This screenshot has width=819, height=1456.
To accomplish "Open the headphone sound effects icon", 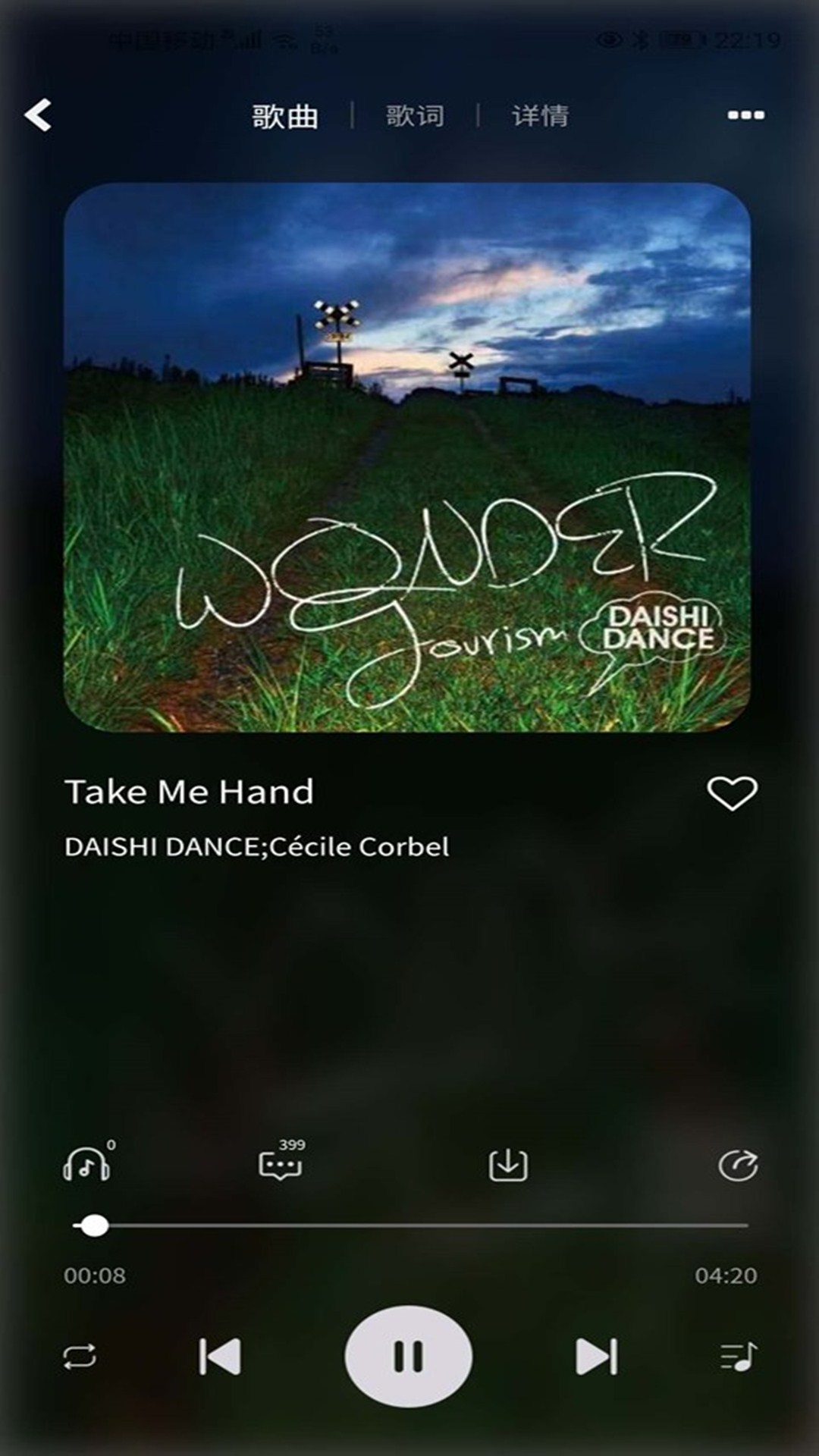I will point(86,1165).
